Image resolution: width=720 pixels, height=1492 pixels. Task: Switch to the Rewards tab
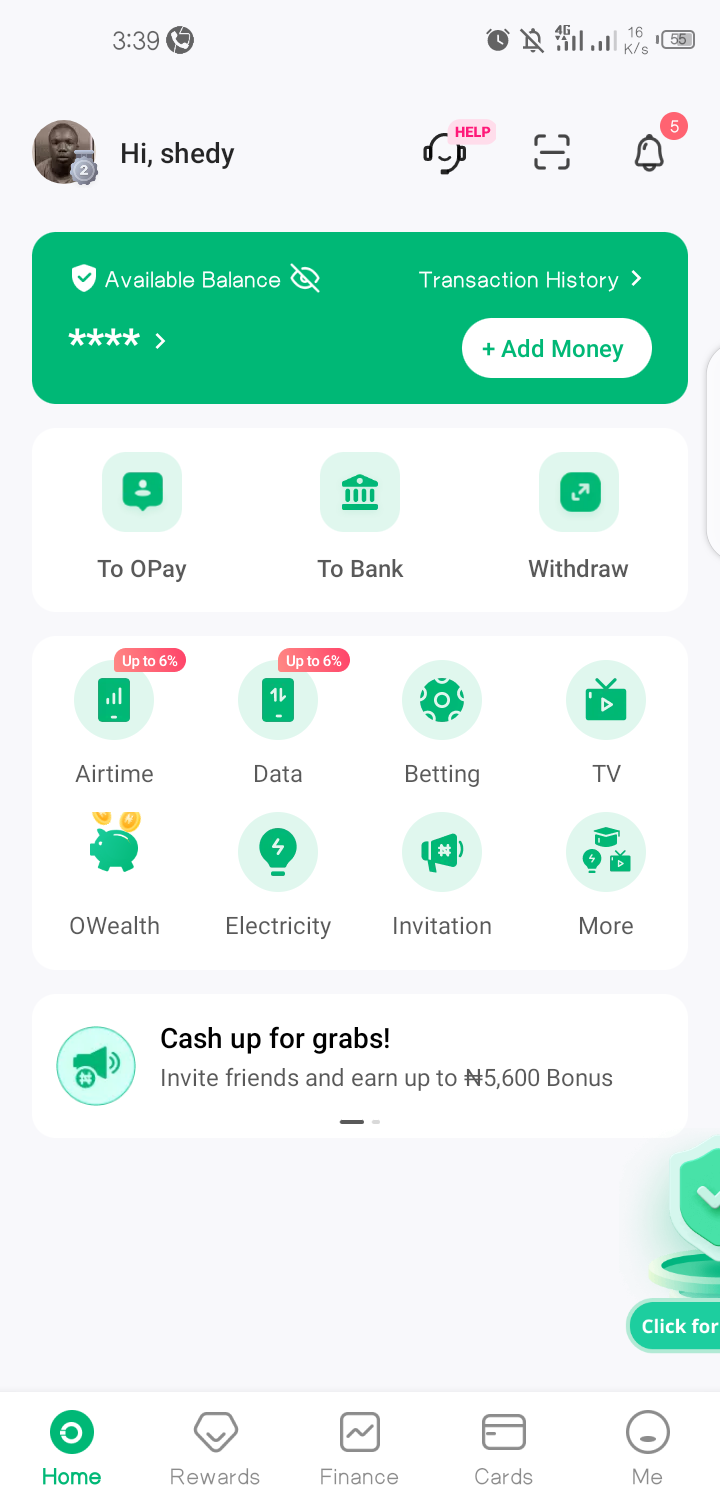[x=215, y=1447]
